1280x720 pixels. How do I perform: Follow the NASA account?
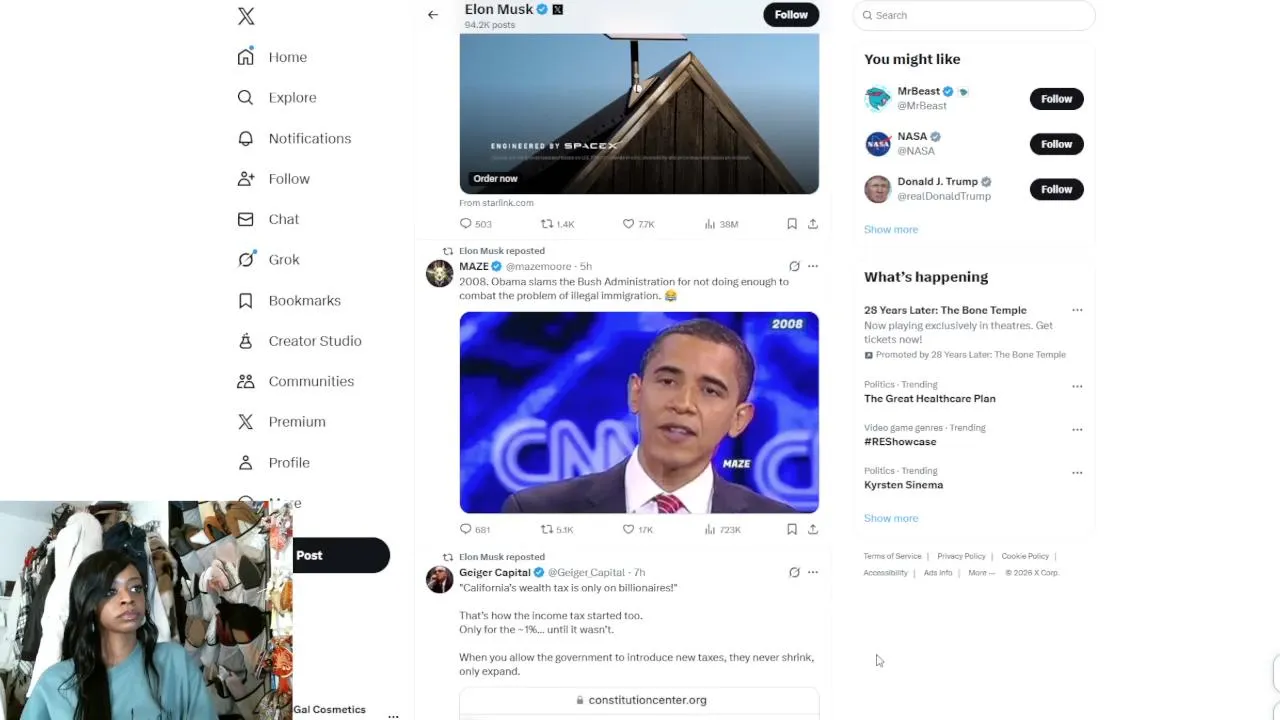pos(1056,144)
